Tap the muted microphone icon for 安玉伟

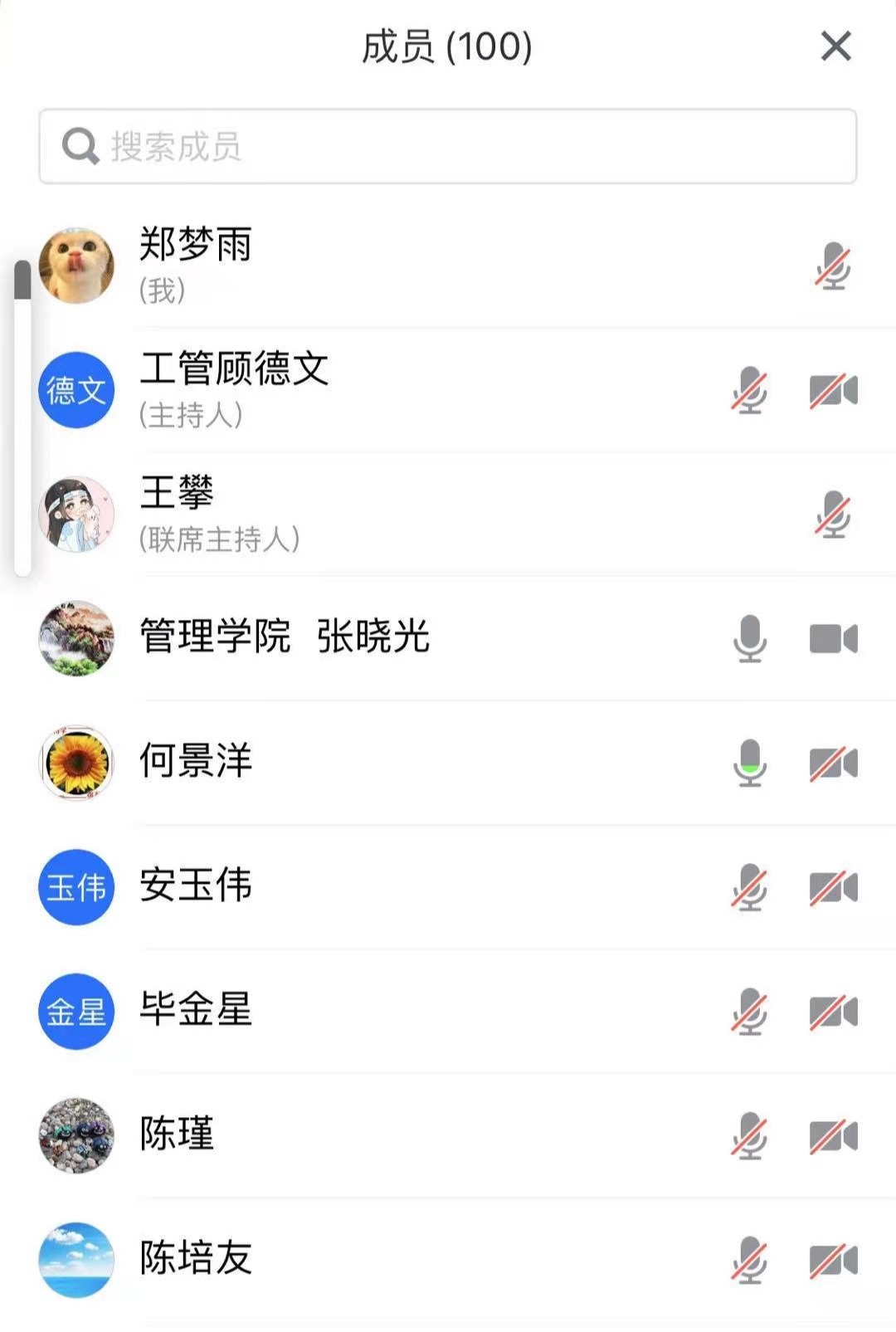pos(749,887)
